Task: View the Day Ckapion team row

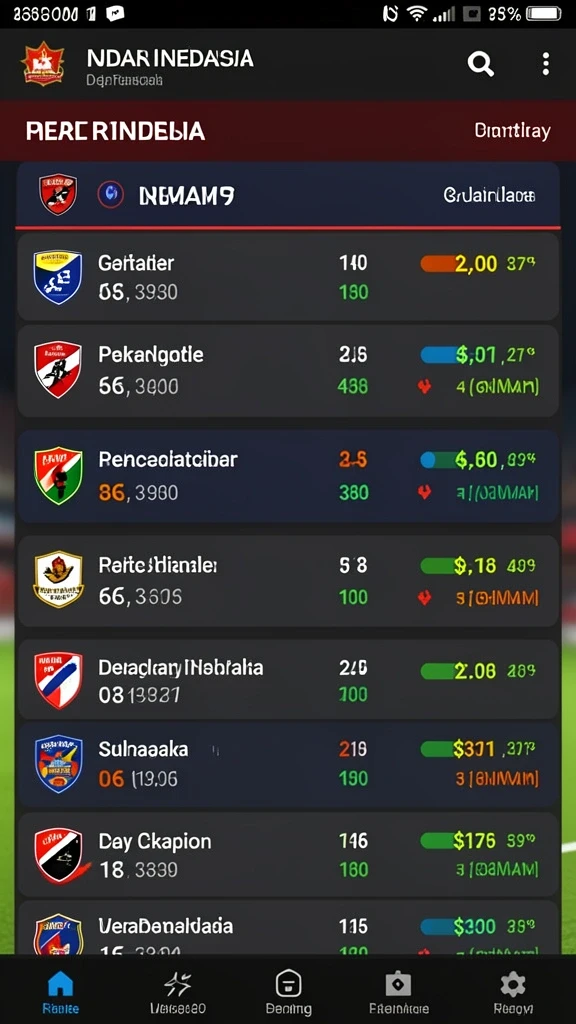Action: 288,855
